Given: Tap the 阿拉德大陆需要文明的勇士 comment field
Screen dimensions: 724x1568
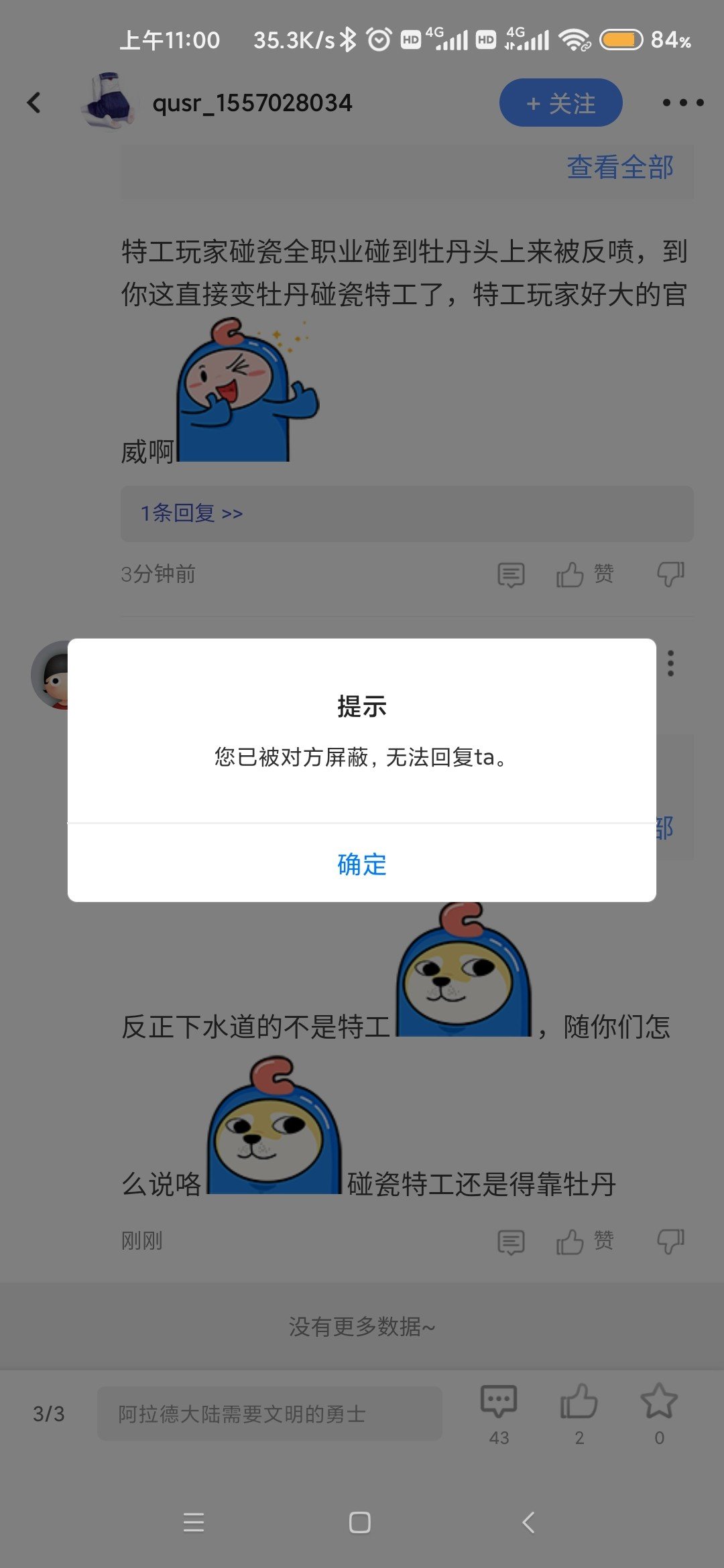Looking at the screenshot, I should (x=269, y=1413).
